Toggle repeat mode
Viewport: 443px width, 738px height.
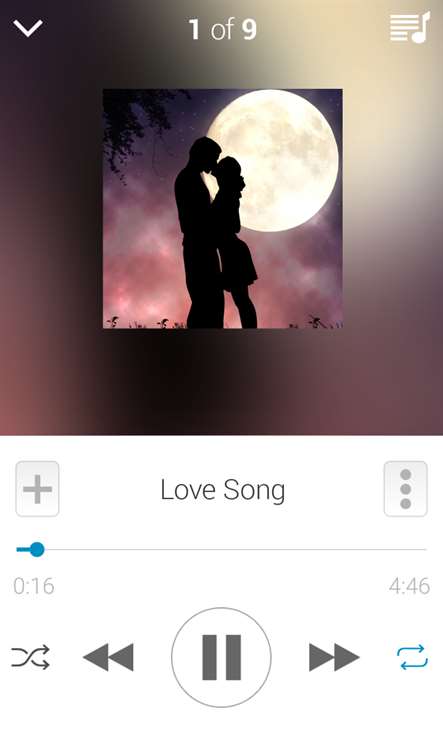pos(412,657)
